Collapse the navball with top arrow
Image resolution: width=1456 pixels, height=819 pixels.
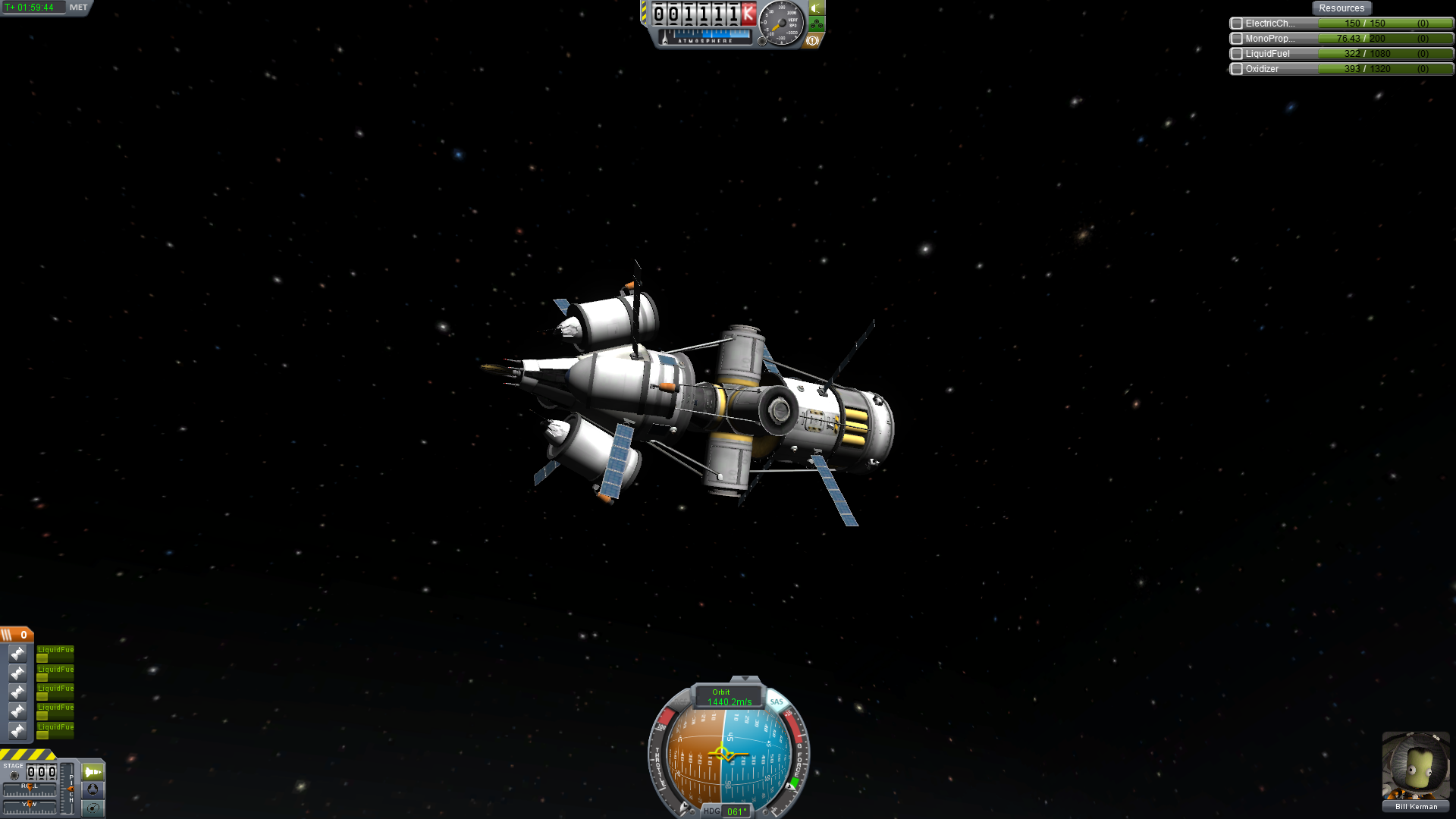745,679
